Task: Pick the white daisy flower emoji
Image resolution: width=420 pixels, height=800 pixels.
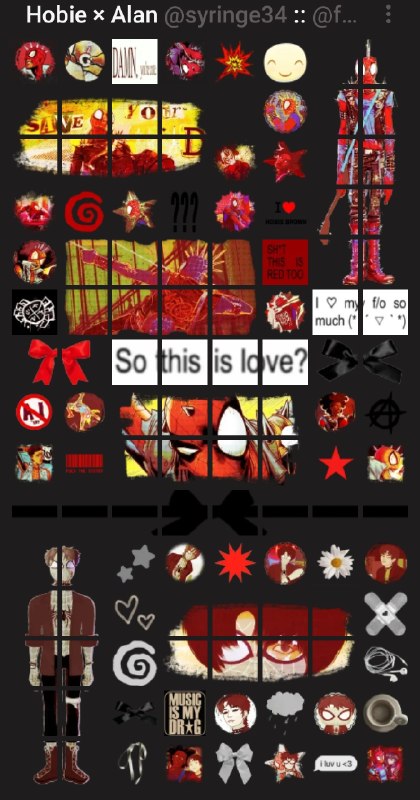Action: (335, 562)
